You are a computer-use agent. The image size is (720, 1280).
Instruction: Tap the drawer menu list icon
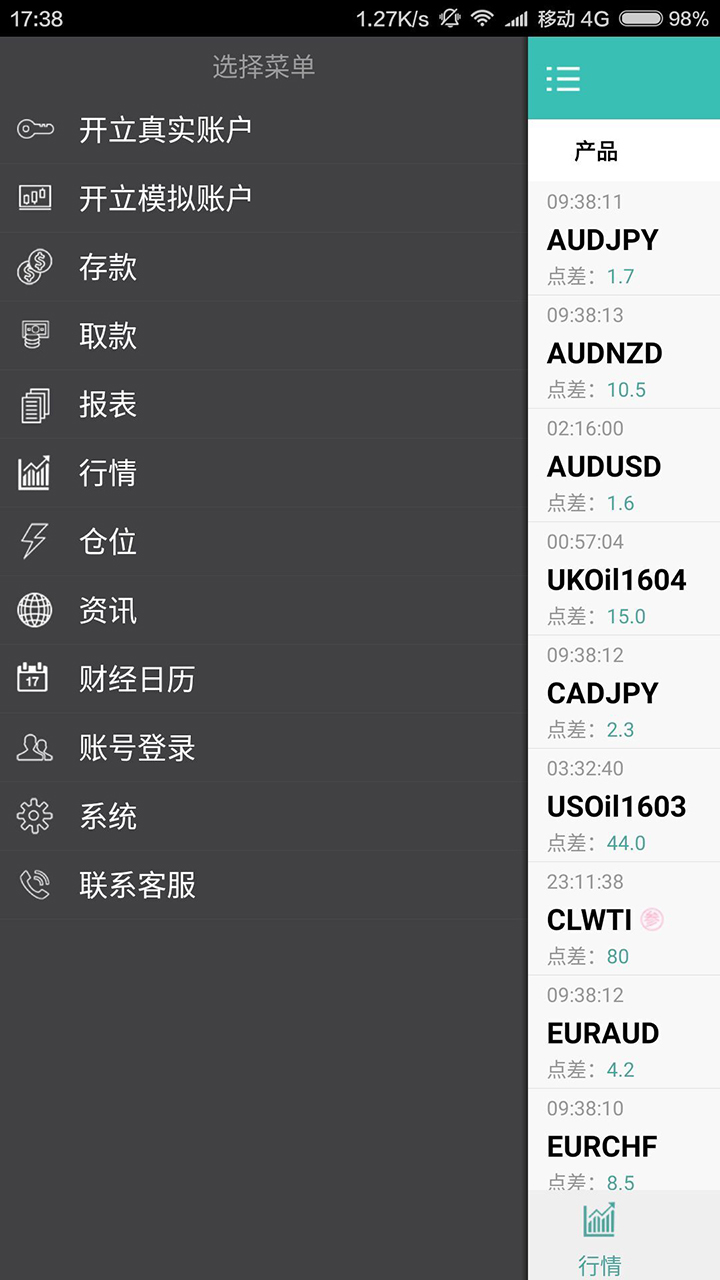563,79
